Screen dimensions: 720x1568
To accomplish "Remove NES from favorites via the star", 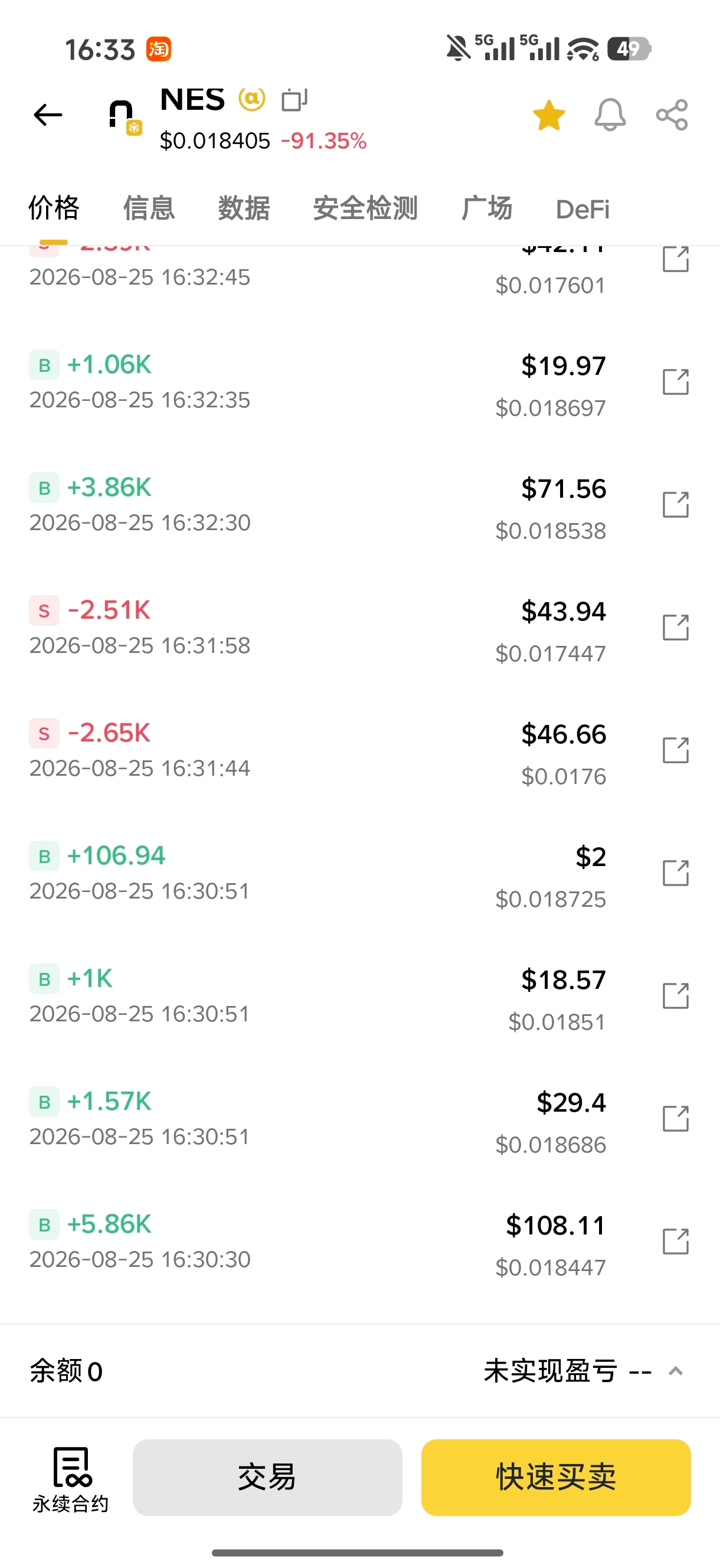I will click(x=549, y=115).
